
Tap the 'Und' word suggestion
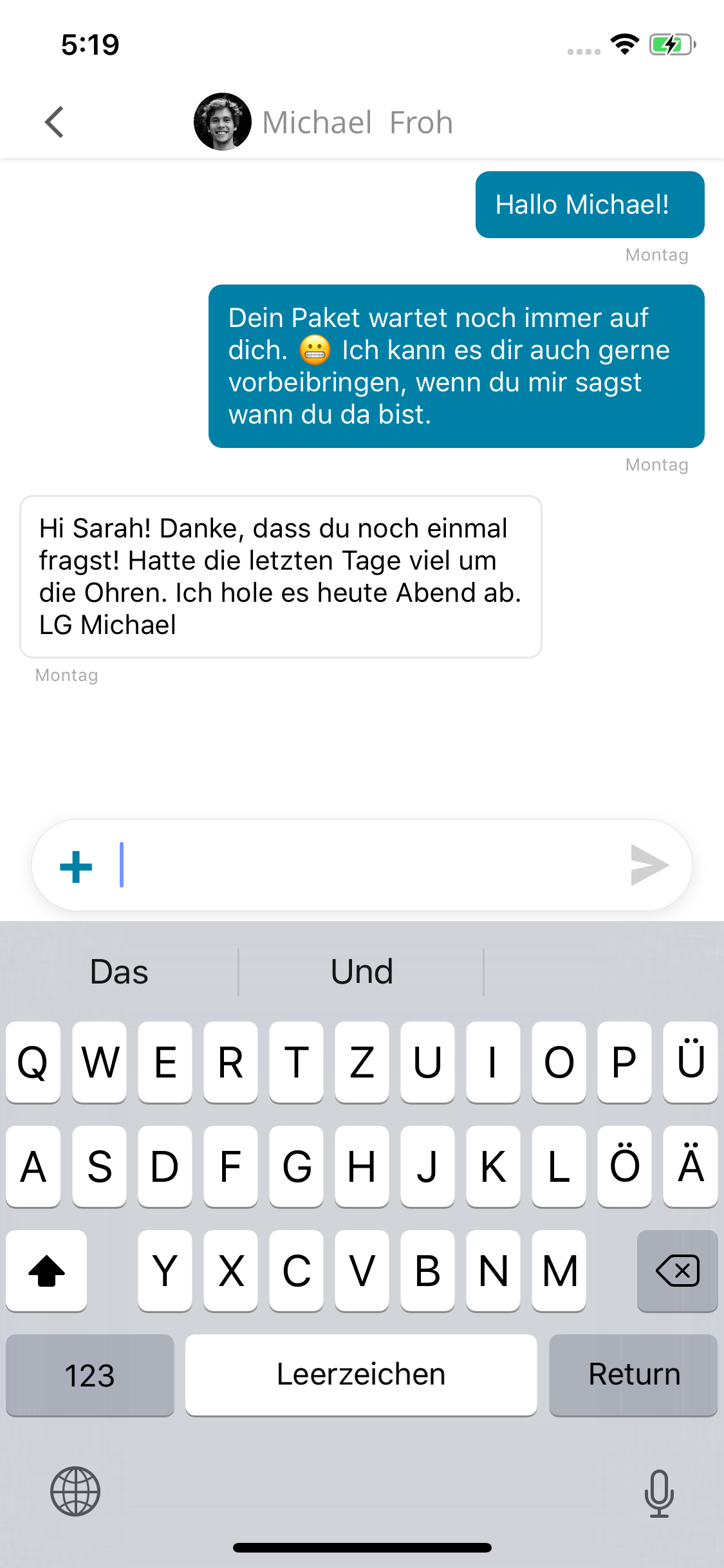pos(362,971)
